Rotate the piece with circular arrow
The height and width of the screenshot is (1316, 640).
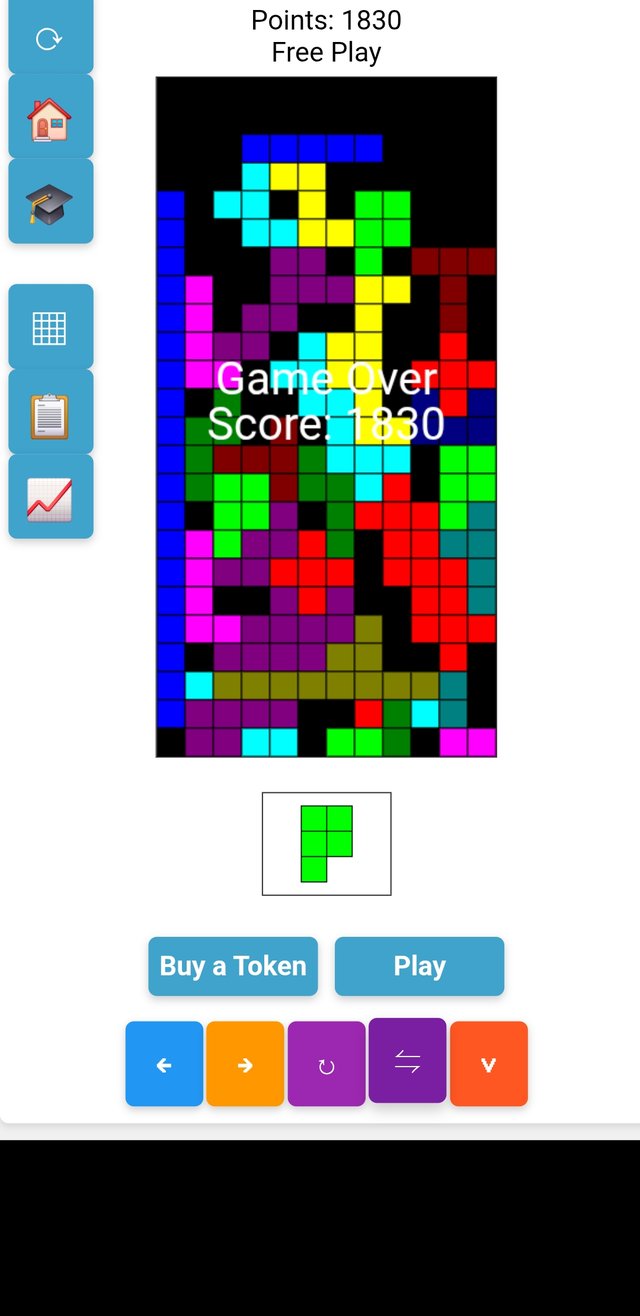pyautogui.click(x=326, y=1064)
